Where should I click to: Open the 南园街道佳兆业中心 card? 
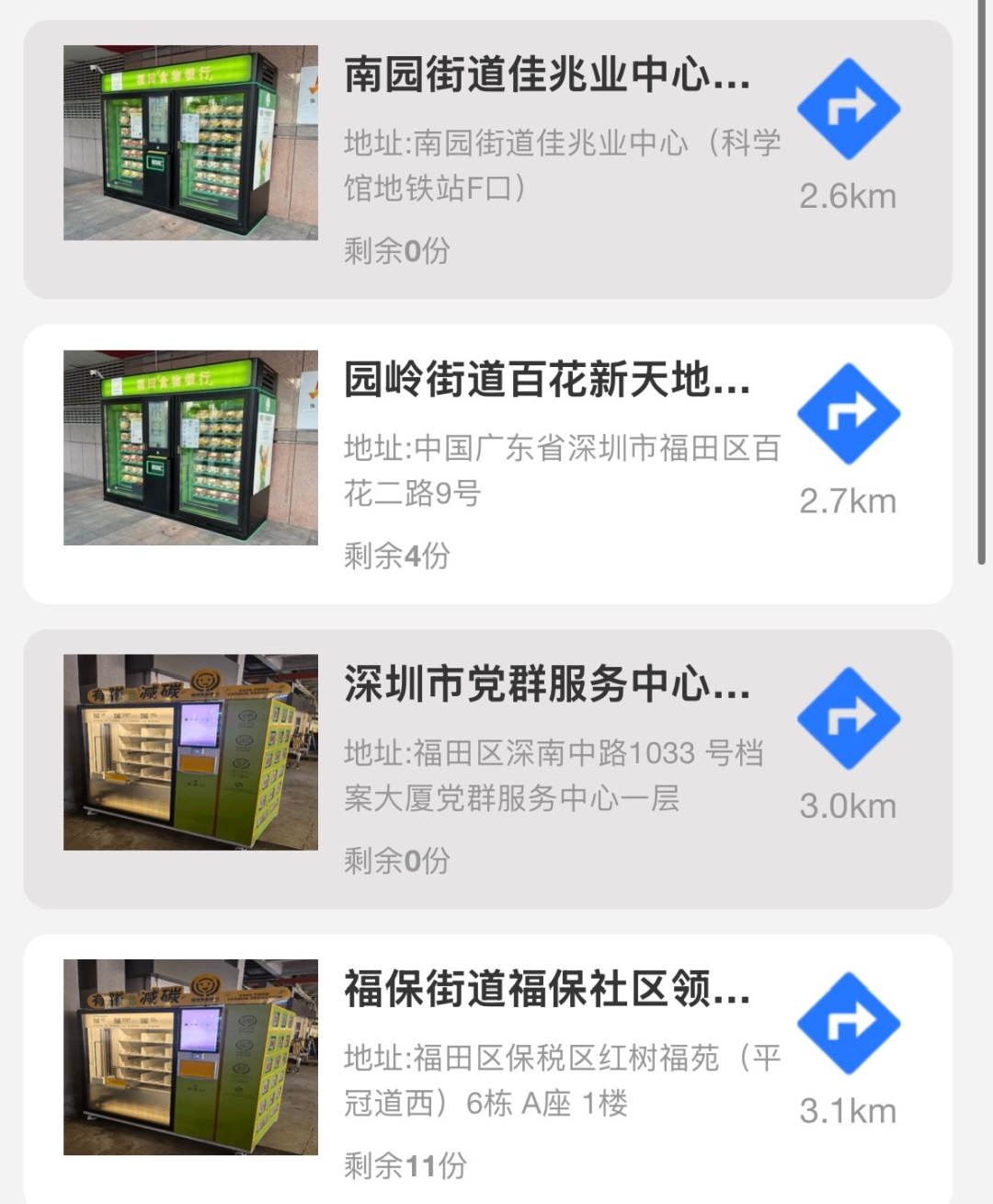click(x=546, y=75)
